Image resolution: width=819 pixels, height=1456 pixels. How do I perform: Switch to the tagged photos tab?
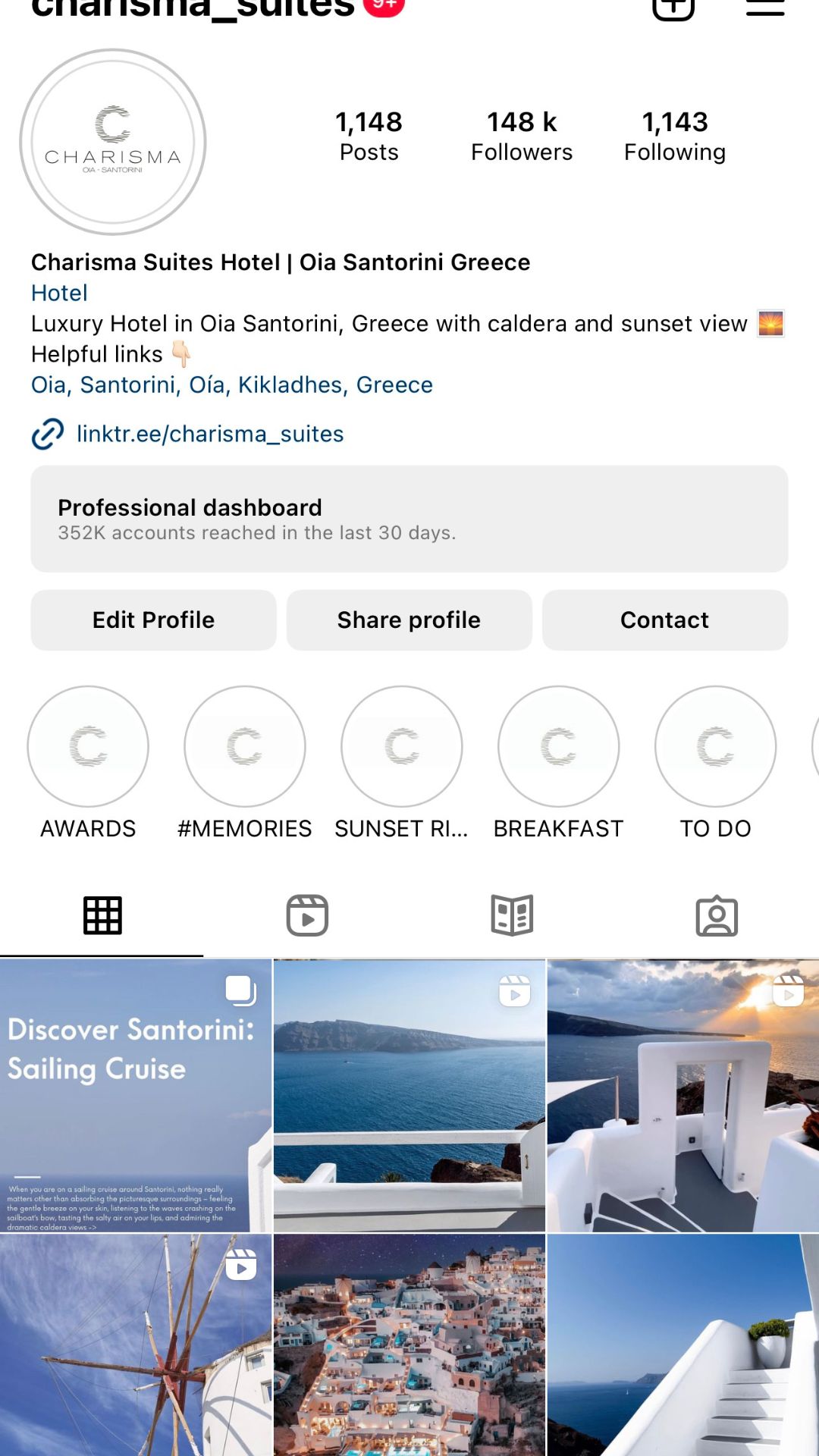pyautogui.click(x=717, y=915)
